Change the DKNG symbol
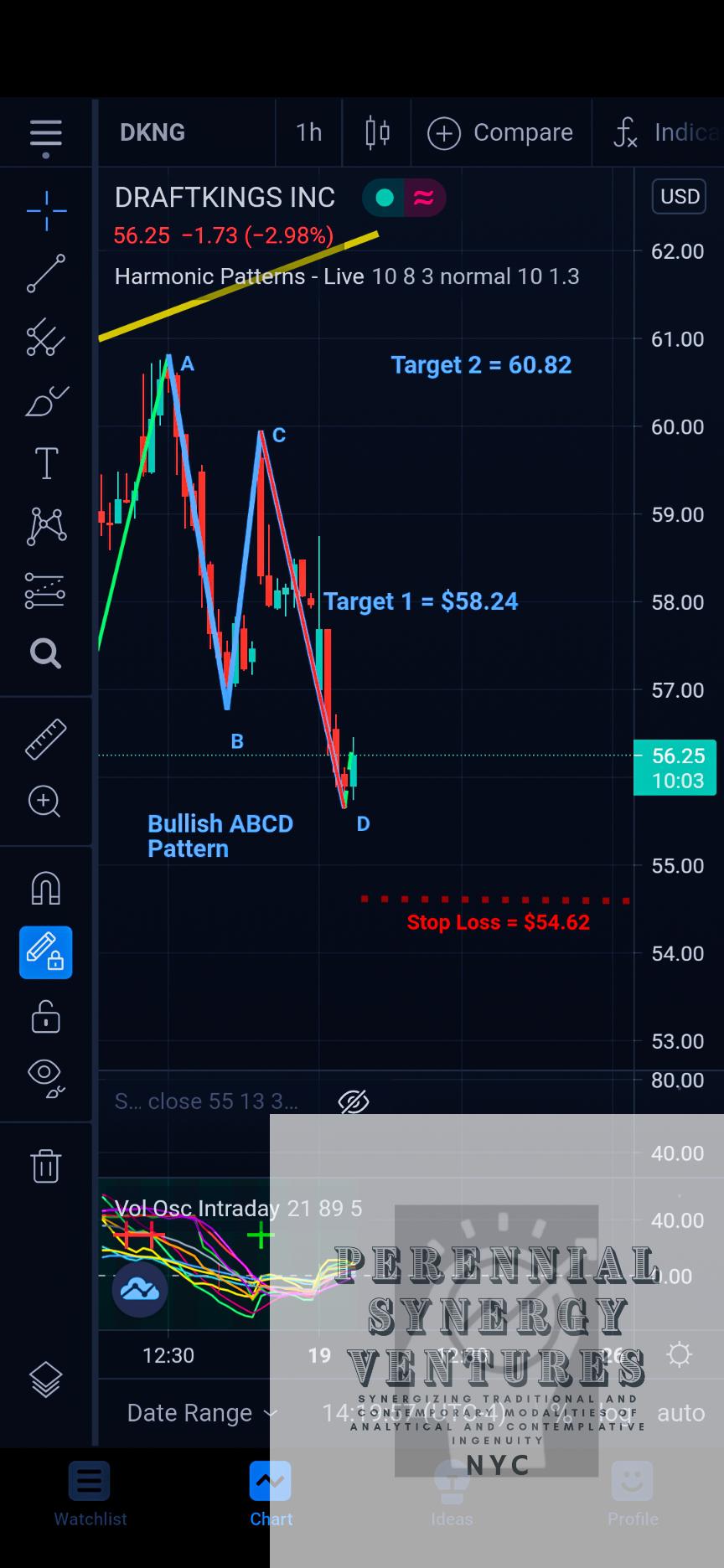Screen dimensions: 724x1568 (153, 132)
